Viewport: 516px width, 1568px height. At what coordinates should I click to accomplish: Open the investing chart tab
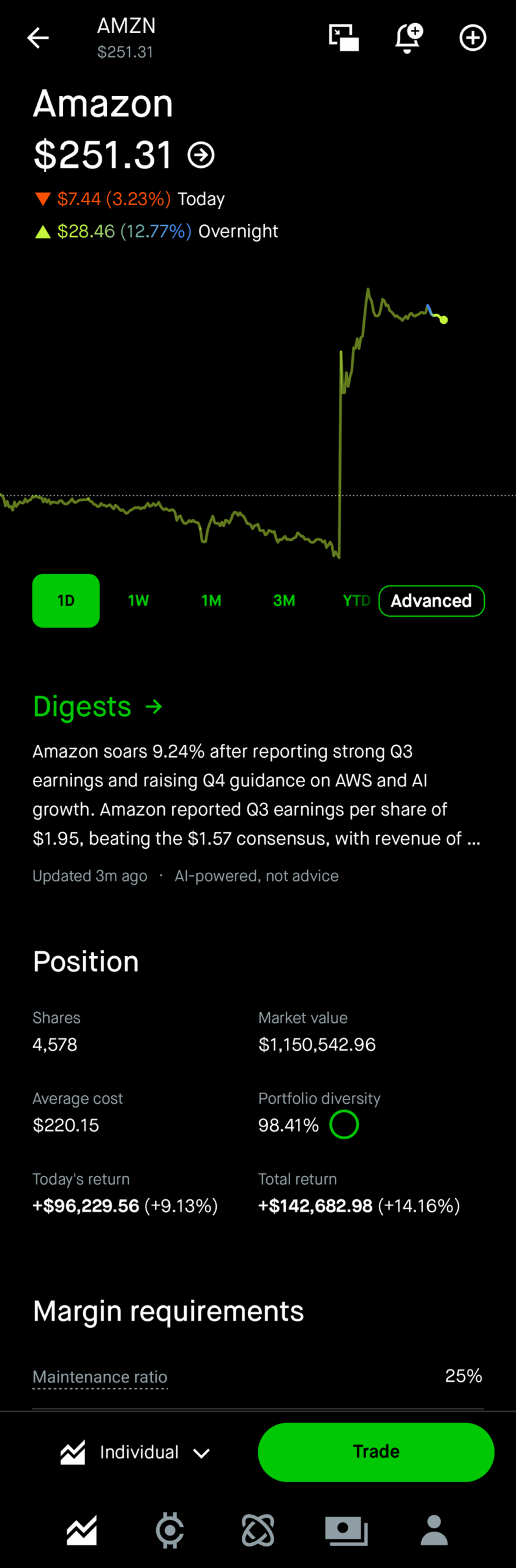tap(82, 1530)
